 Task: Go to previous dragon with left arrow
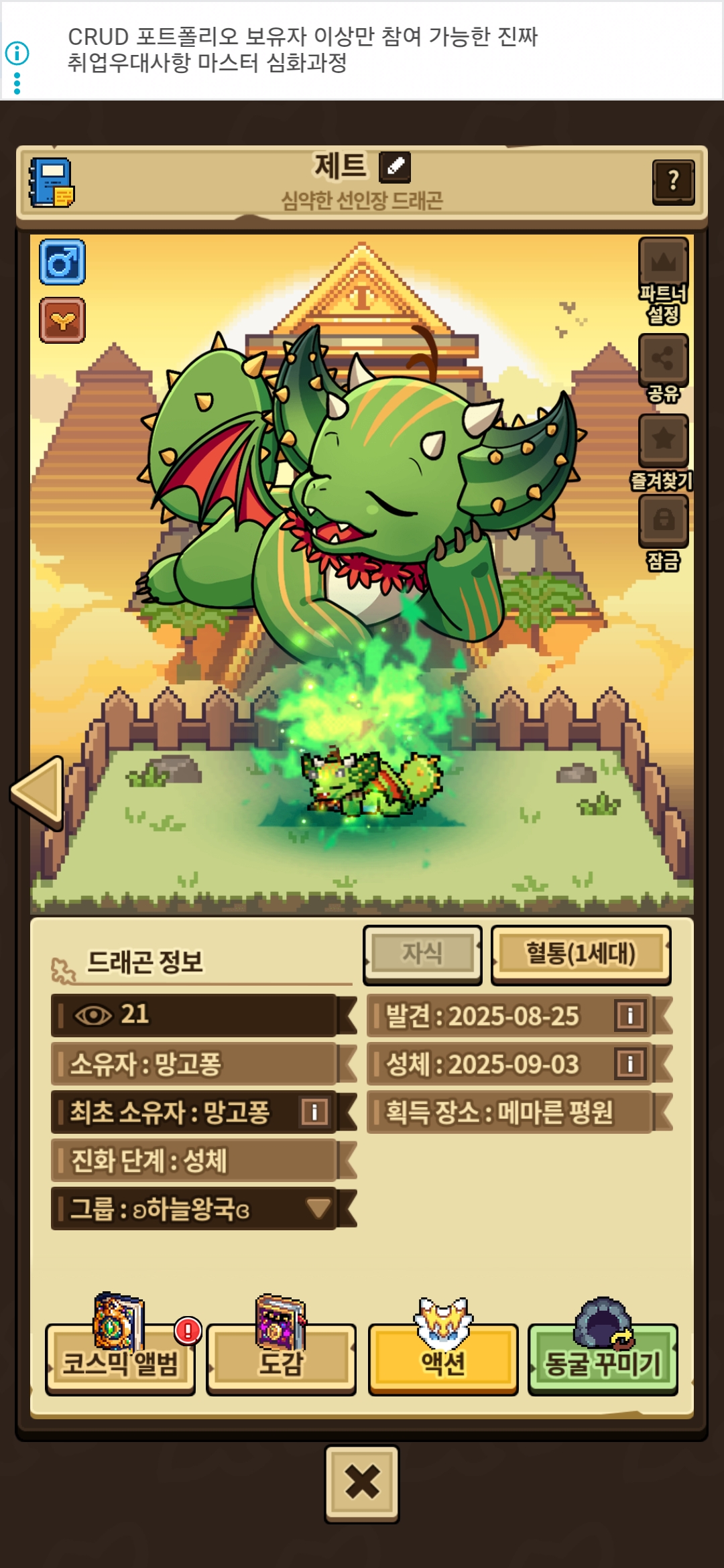(39, 793)
